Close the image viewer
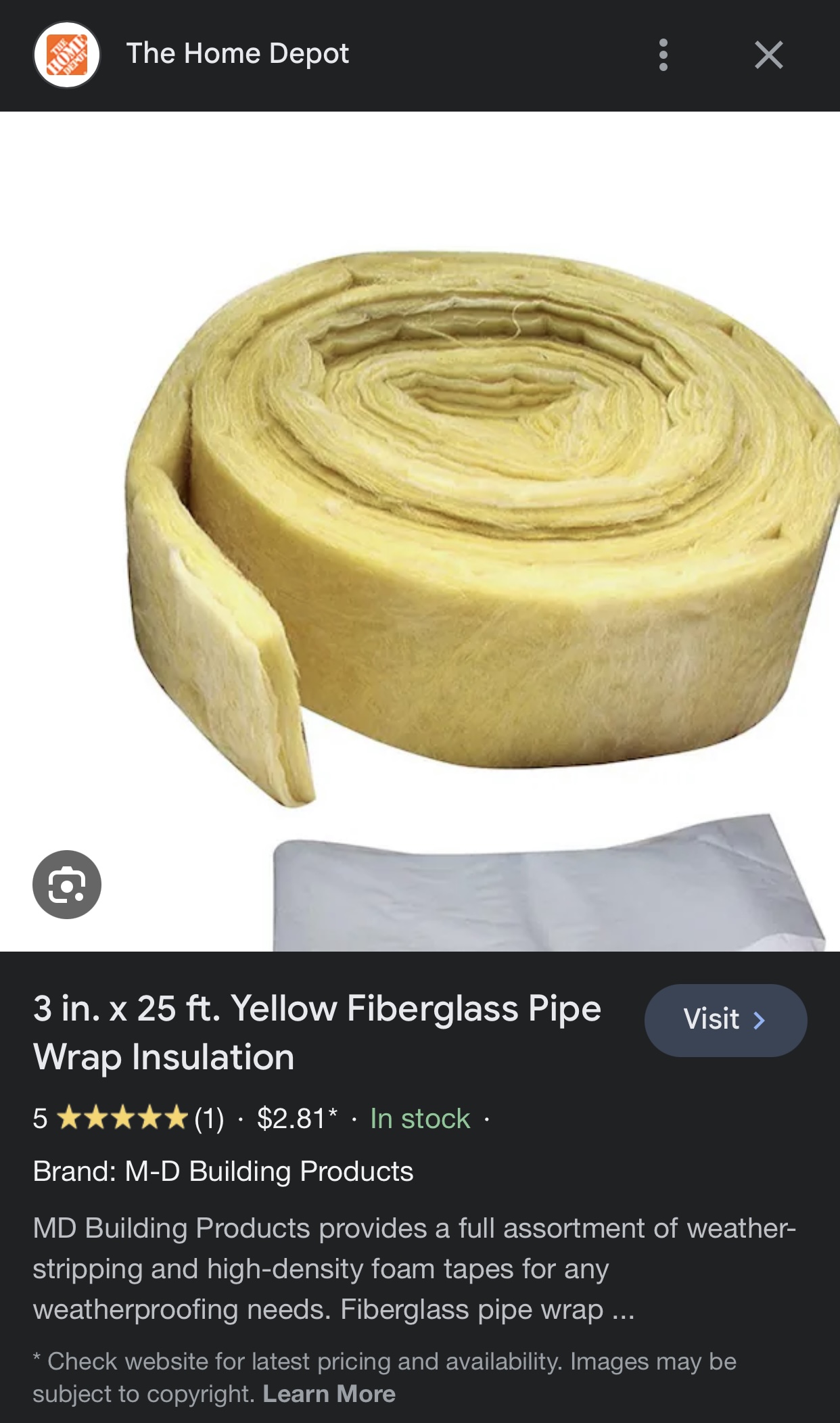Image resolution: width=840 pixels, height=1423 pixels. coord(769,55)
